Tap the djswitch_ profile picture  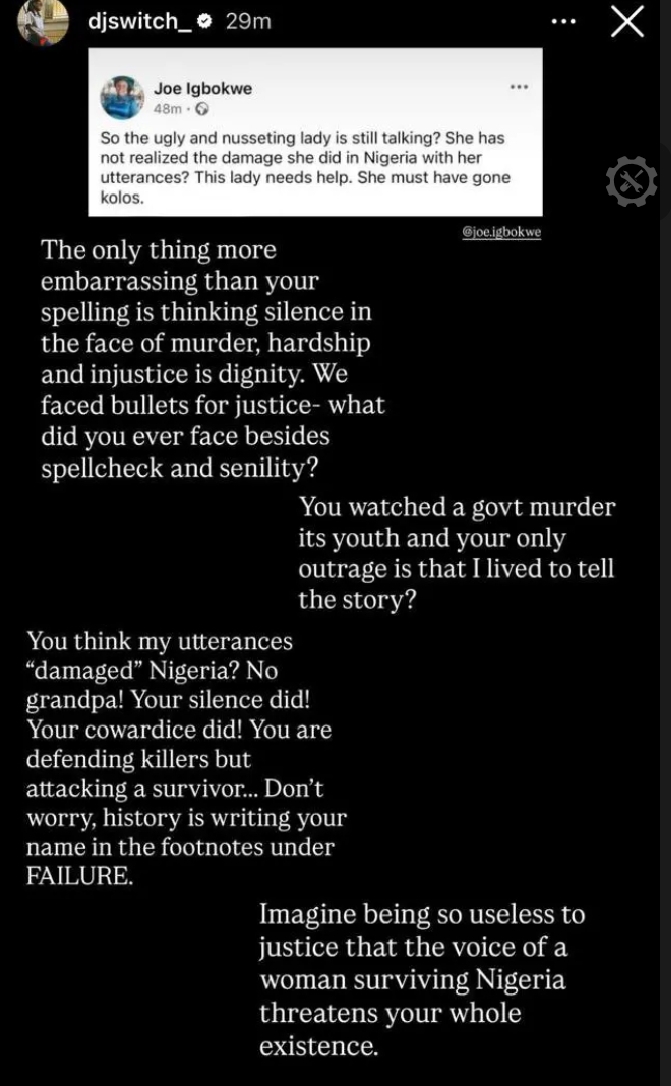click(43, 20)
